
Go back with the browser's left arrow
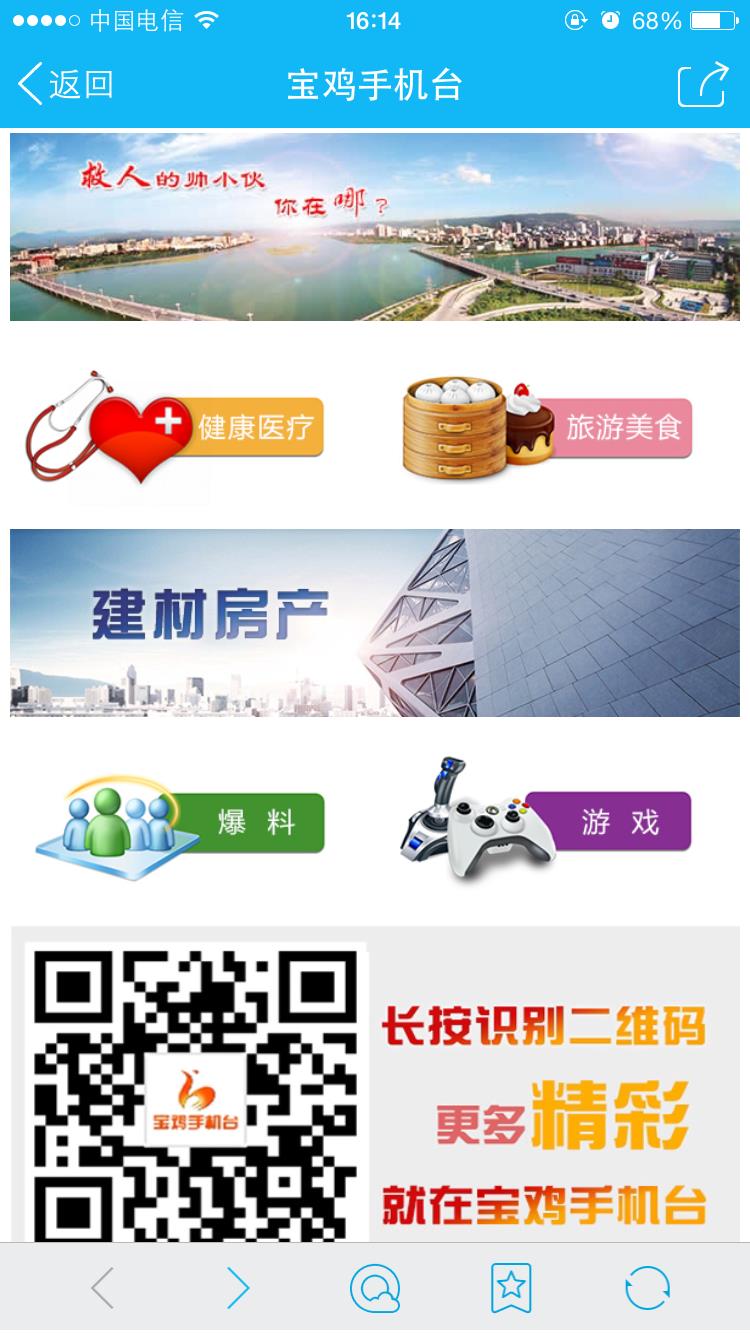click(x=102, y=1288)
